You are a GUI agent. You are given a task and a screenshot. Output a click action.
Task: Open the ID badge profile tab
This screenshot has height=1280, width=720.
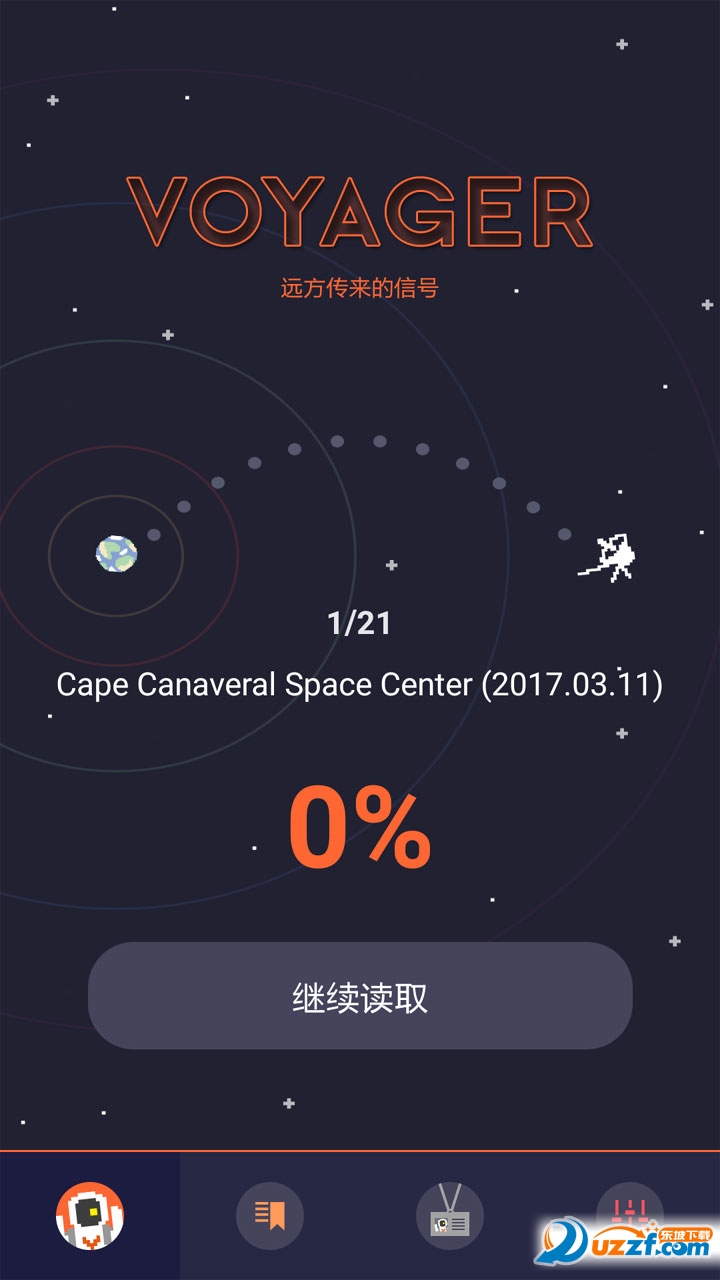pos(450,1216)
